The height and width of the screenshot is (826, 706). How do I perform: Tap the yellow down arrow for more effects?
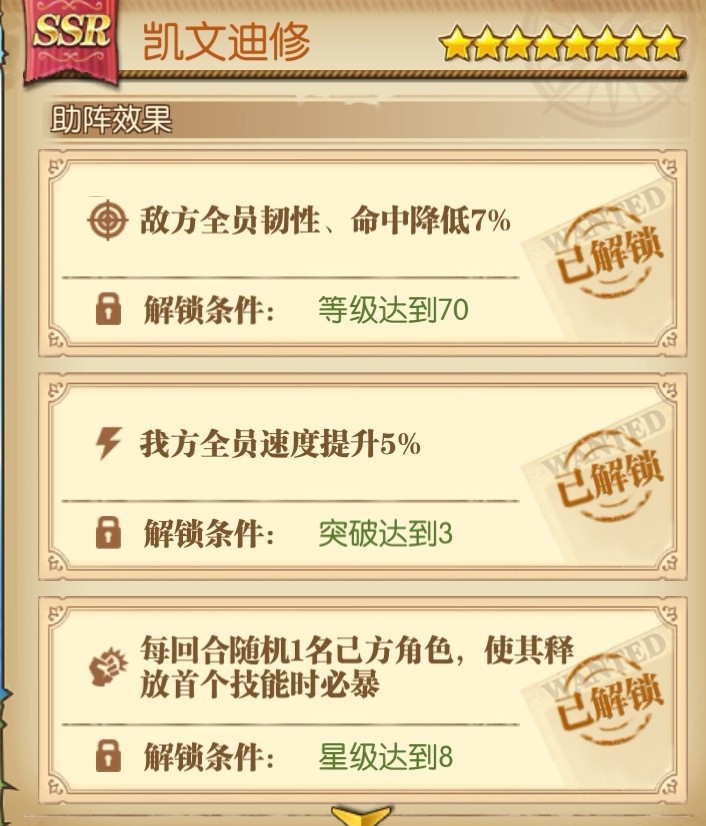coord(361,815)
